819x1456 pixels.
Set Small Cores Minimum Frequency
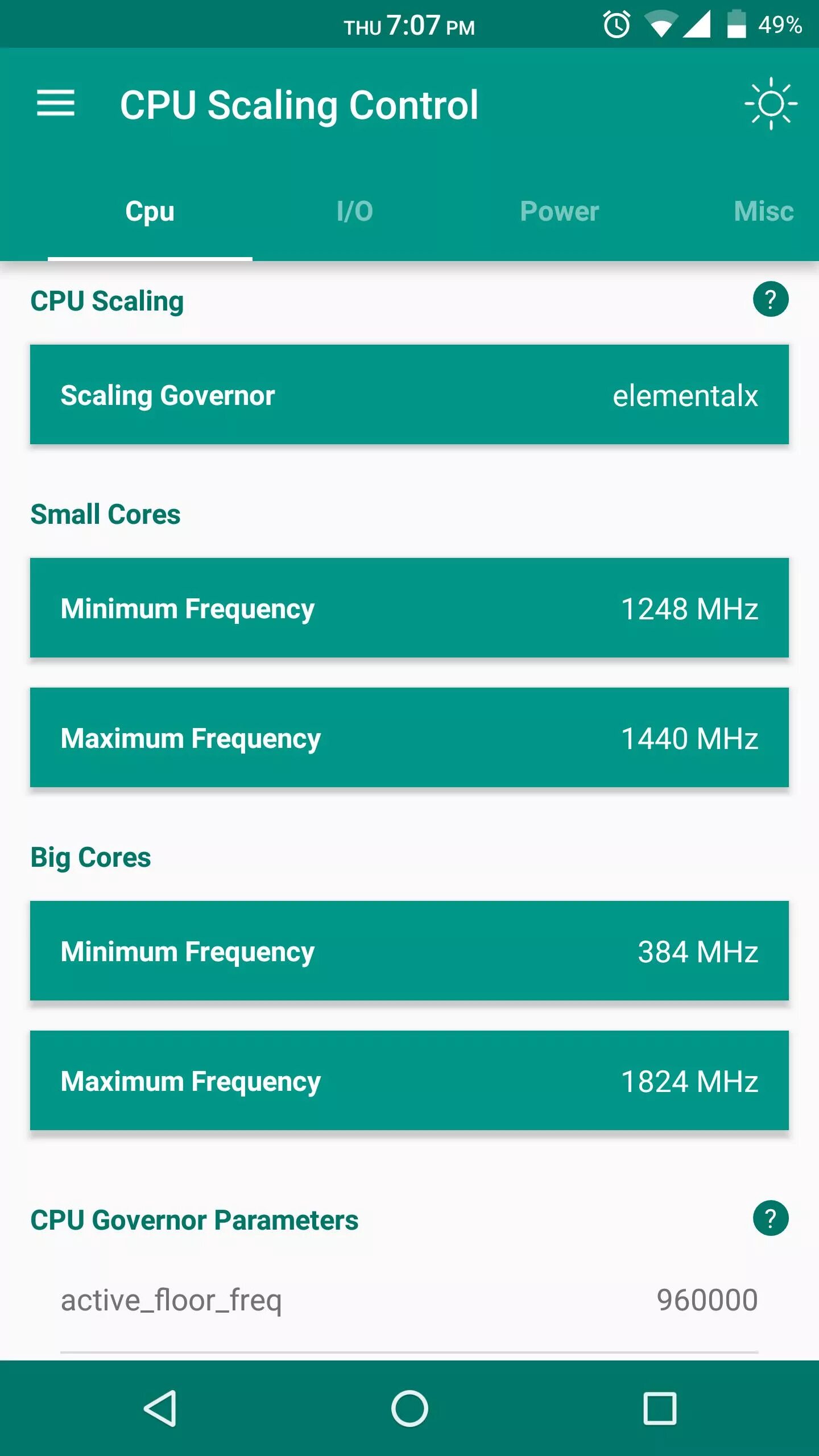point(409,608)
